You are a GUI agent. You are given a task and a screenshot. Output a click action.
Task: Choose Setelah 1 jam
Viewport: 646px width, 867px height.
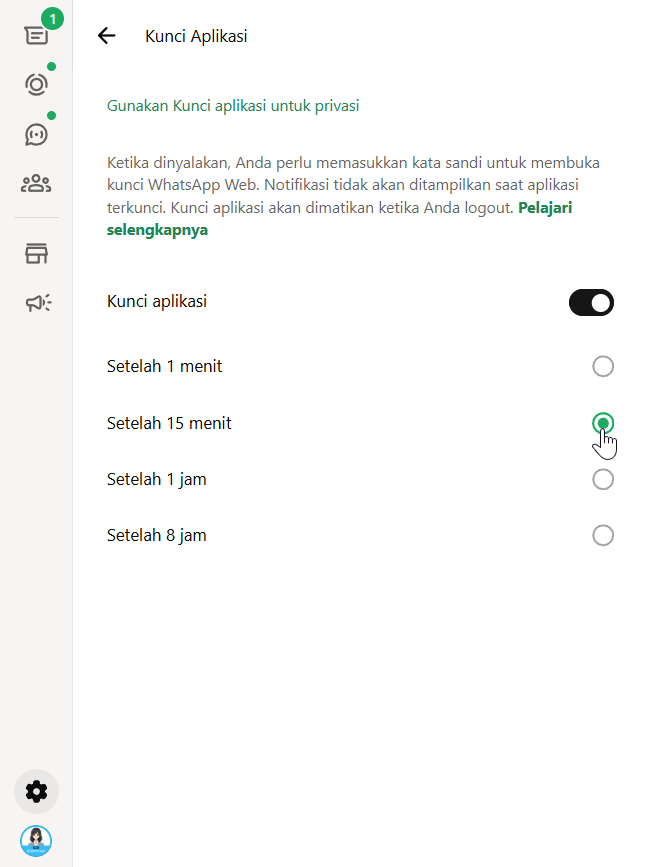pos(603,480)
